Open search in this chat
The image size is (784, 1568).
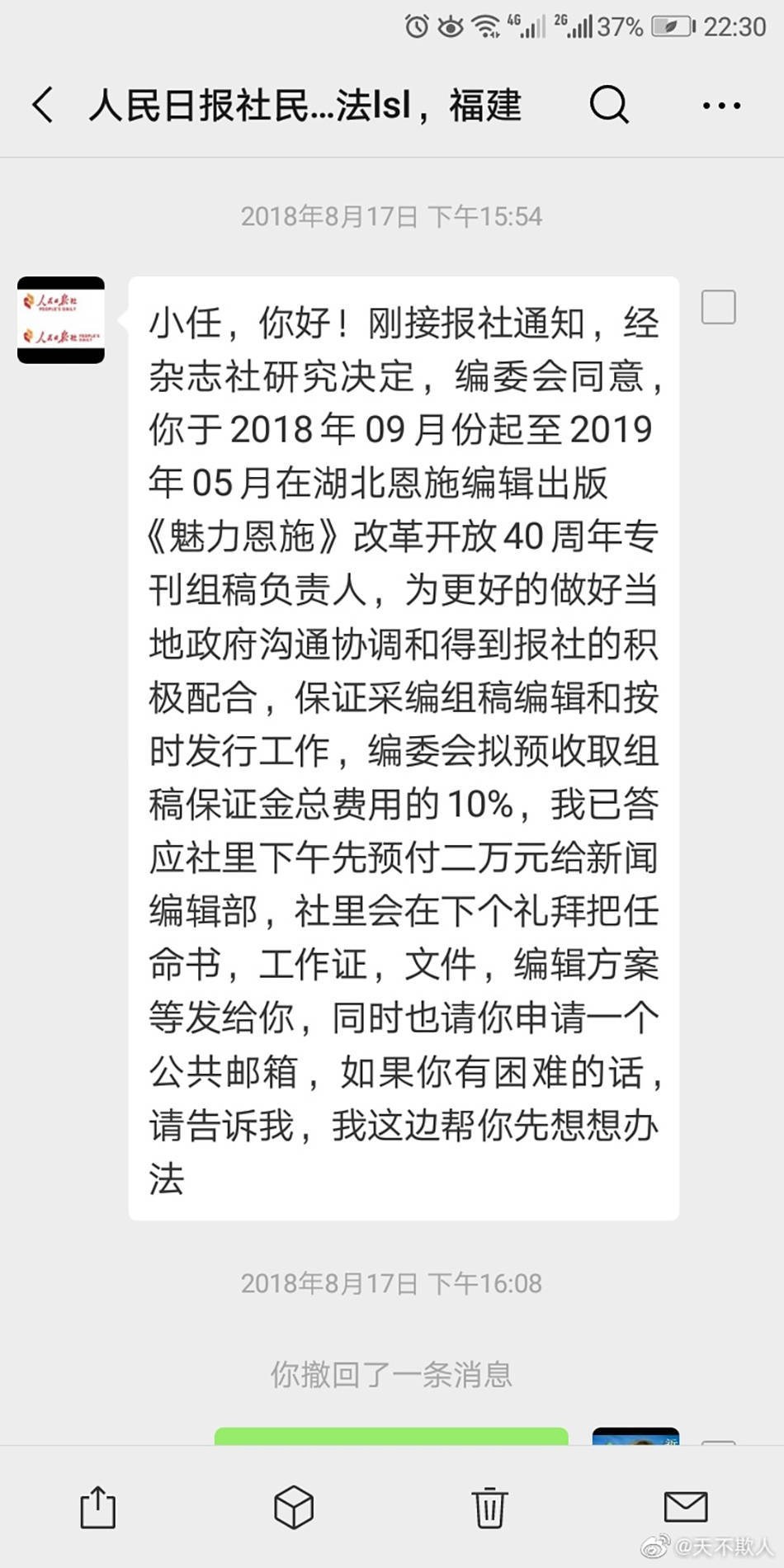coord(609,105)
